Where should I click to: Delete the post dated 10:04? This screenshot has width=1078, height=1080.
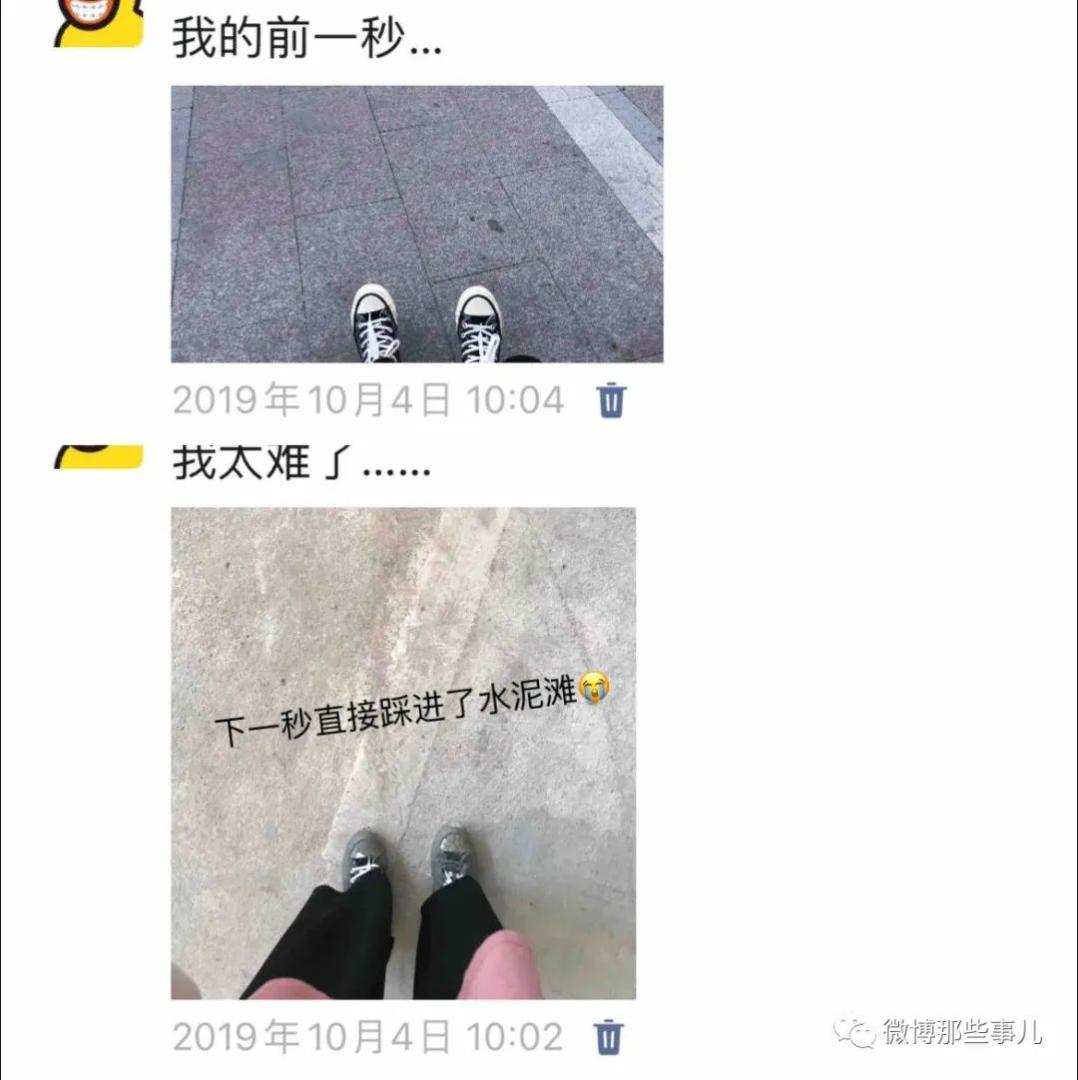[611, 400]
